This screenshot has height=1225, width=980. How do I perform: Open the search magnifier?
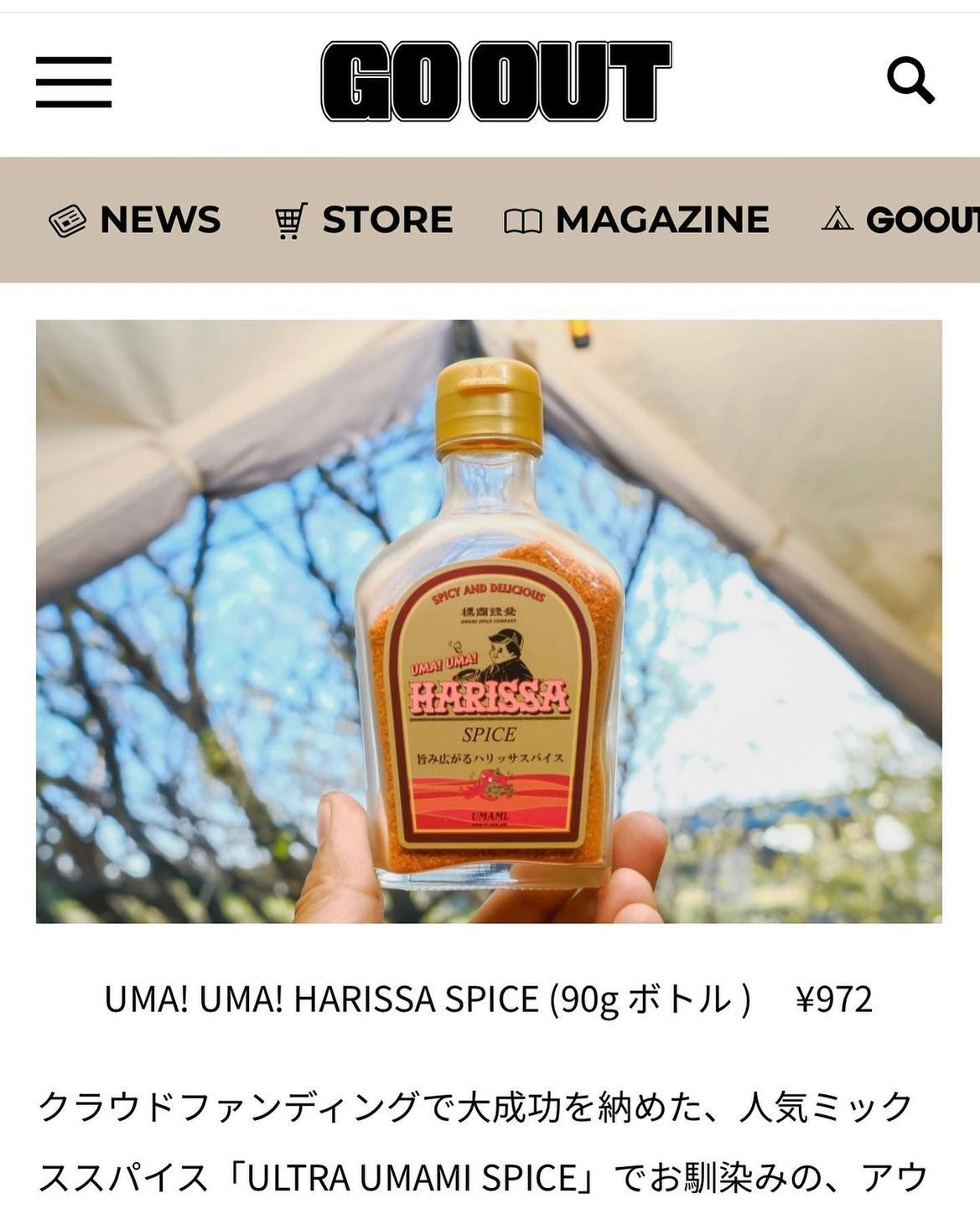point(910,80)
